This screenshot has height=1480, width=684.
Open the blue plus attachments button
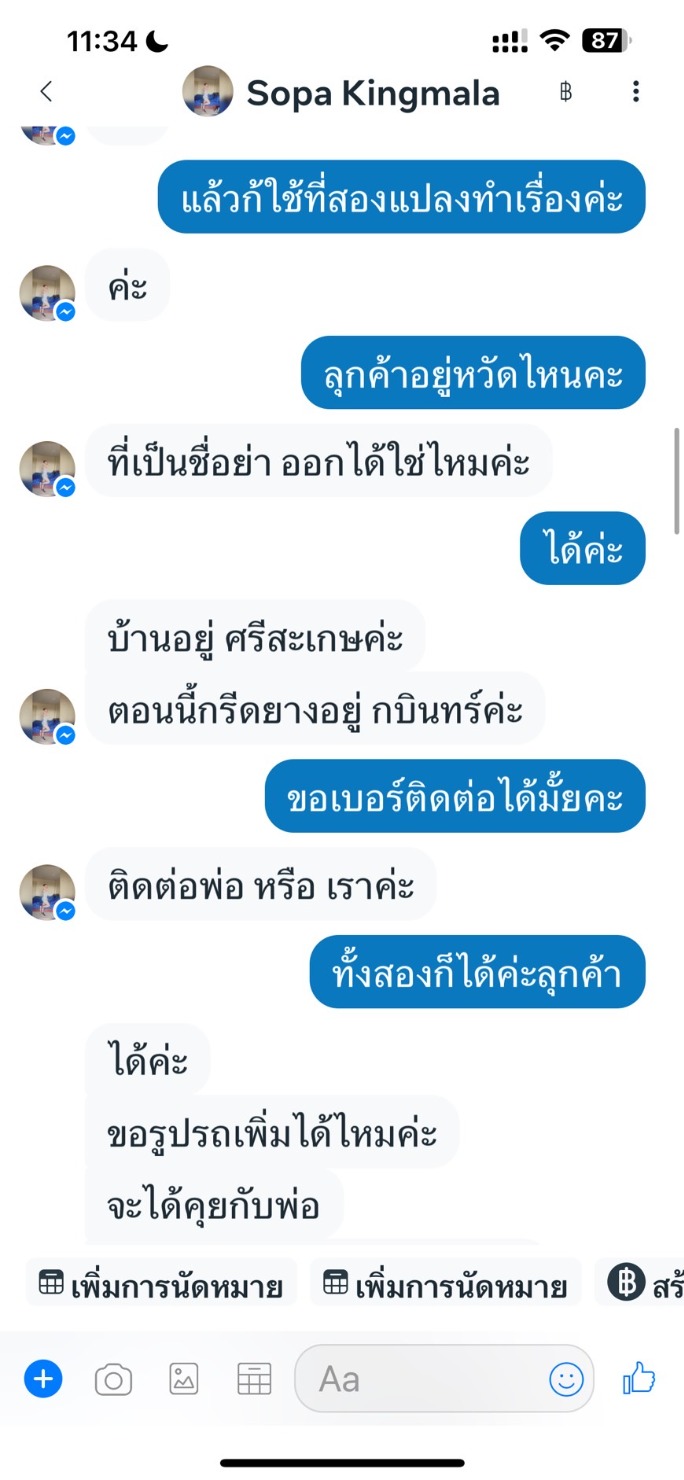(x=43, y=1380)
